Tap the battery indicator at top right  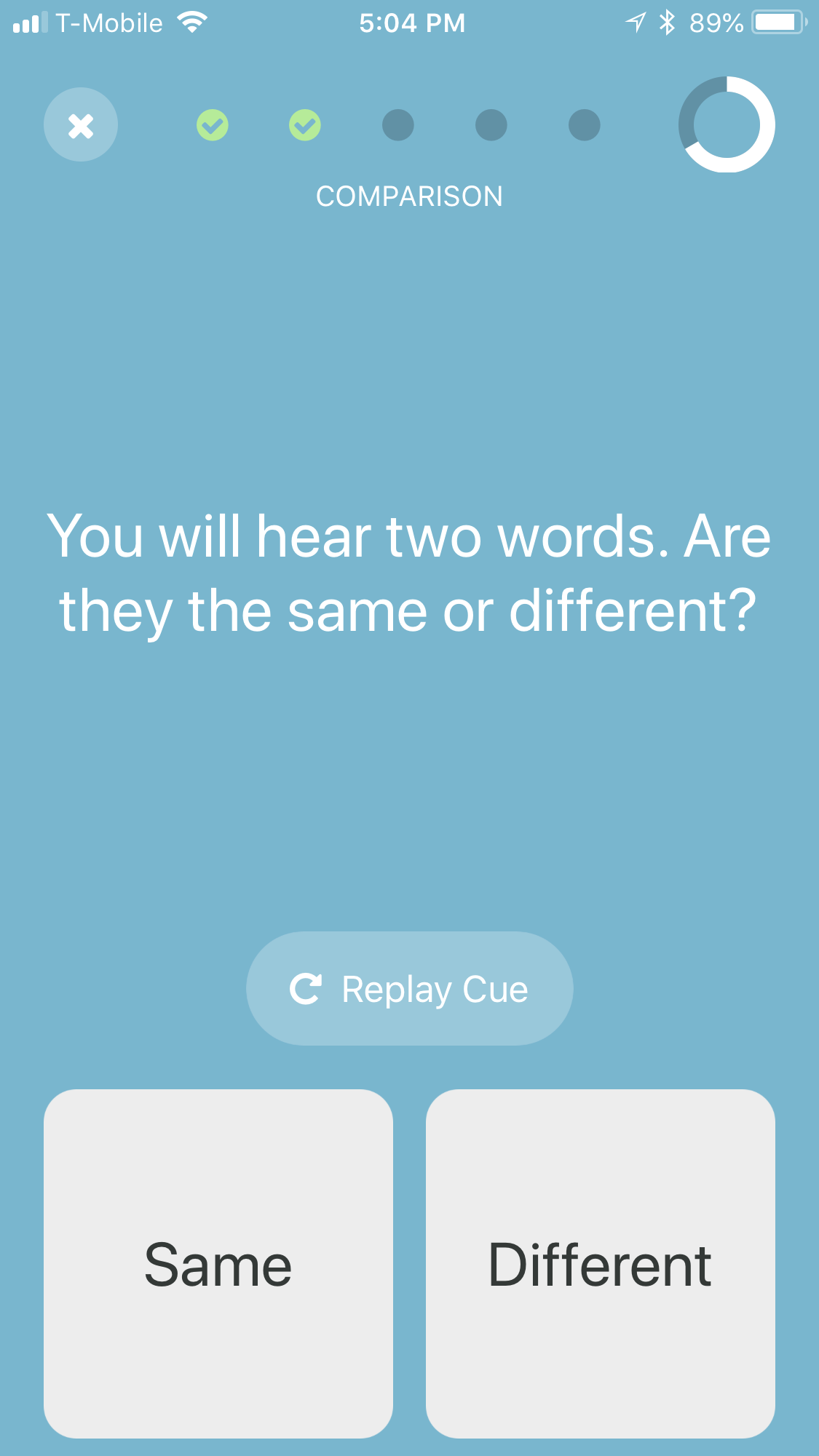(x=775, y=23)
